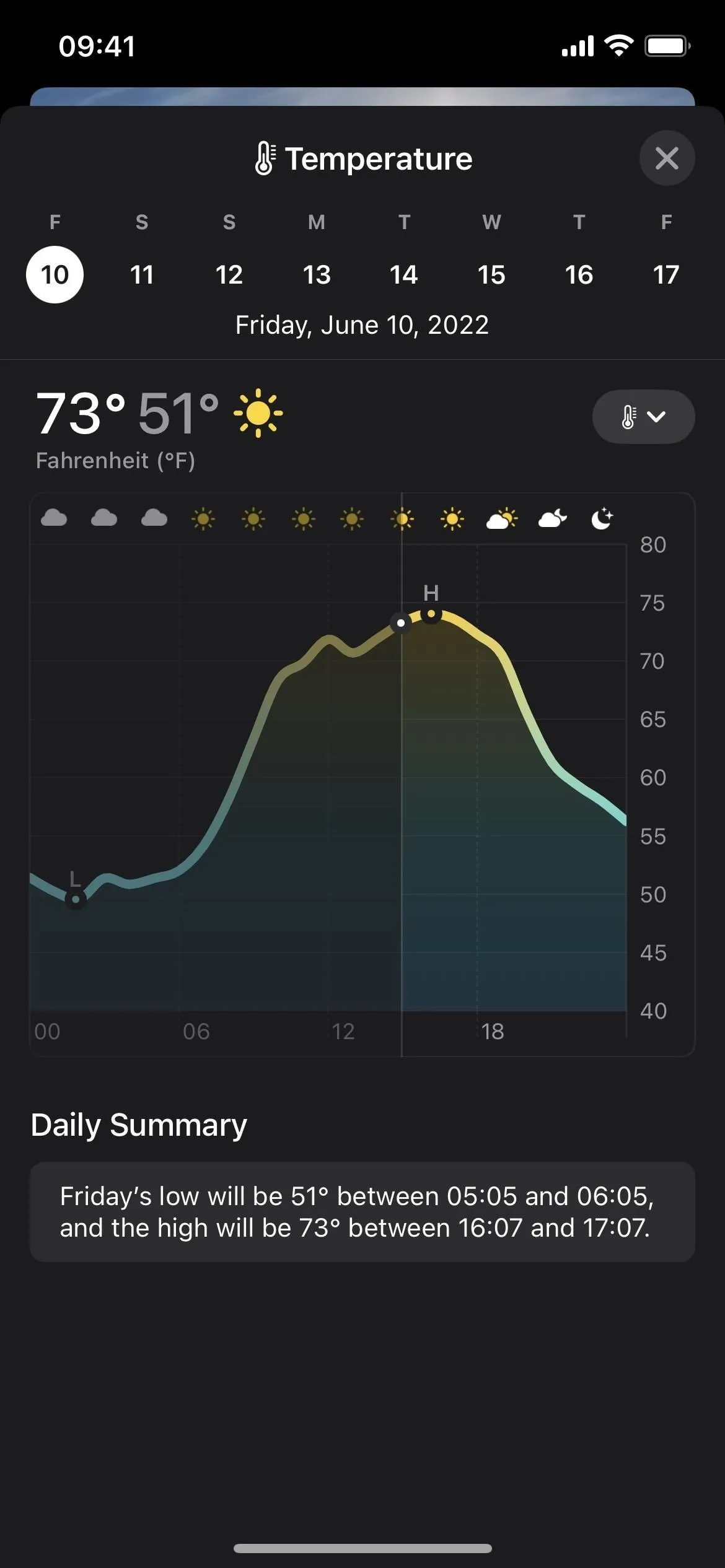Select Wednesday the 15th
The image size is (725, 1568).
click(x=491, y=274)
